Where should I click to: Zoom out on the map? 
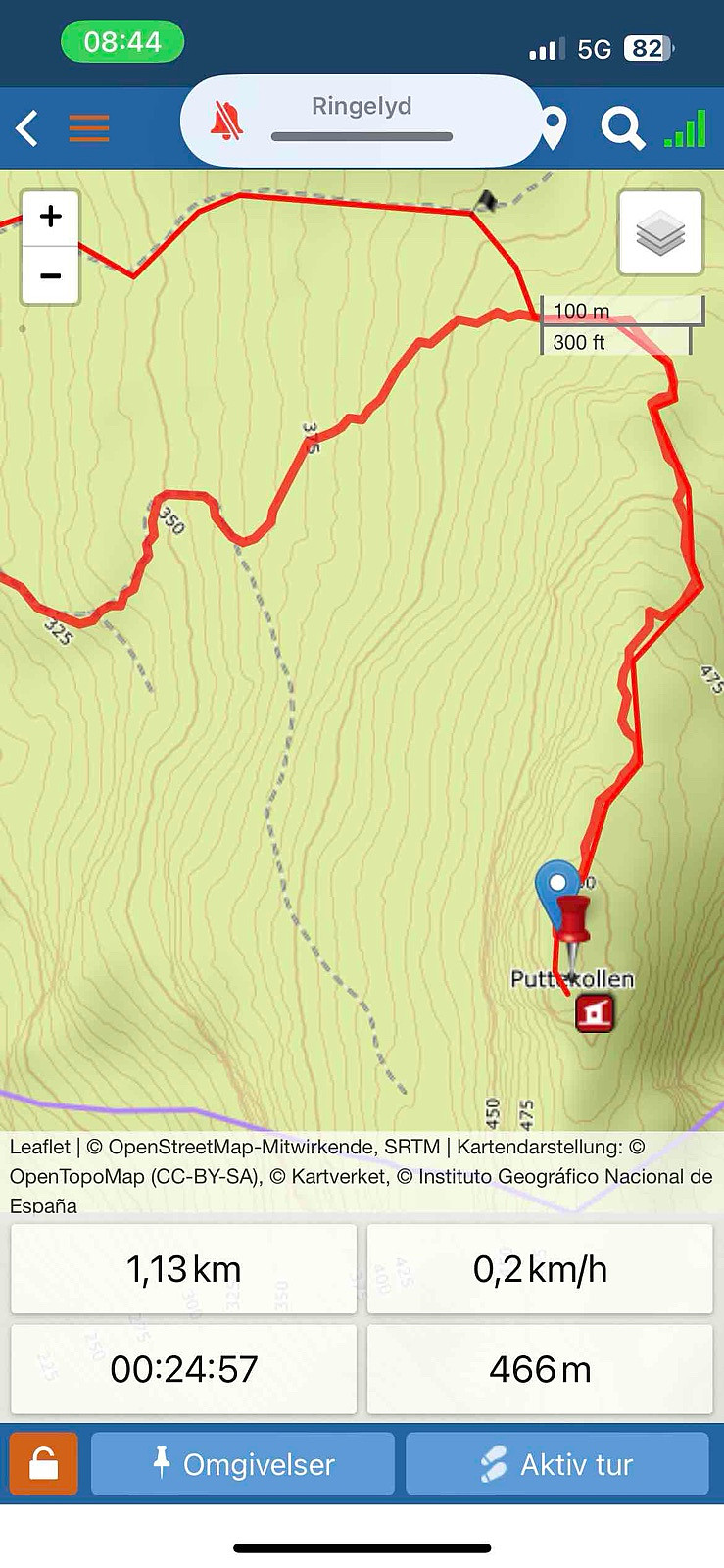[51, 275]
